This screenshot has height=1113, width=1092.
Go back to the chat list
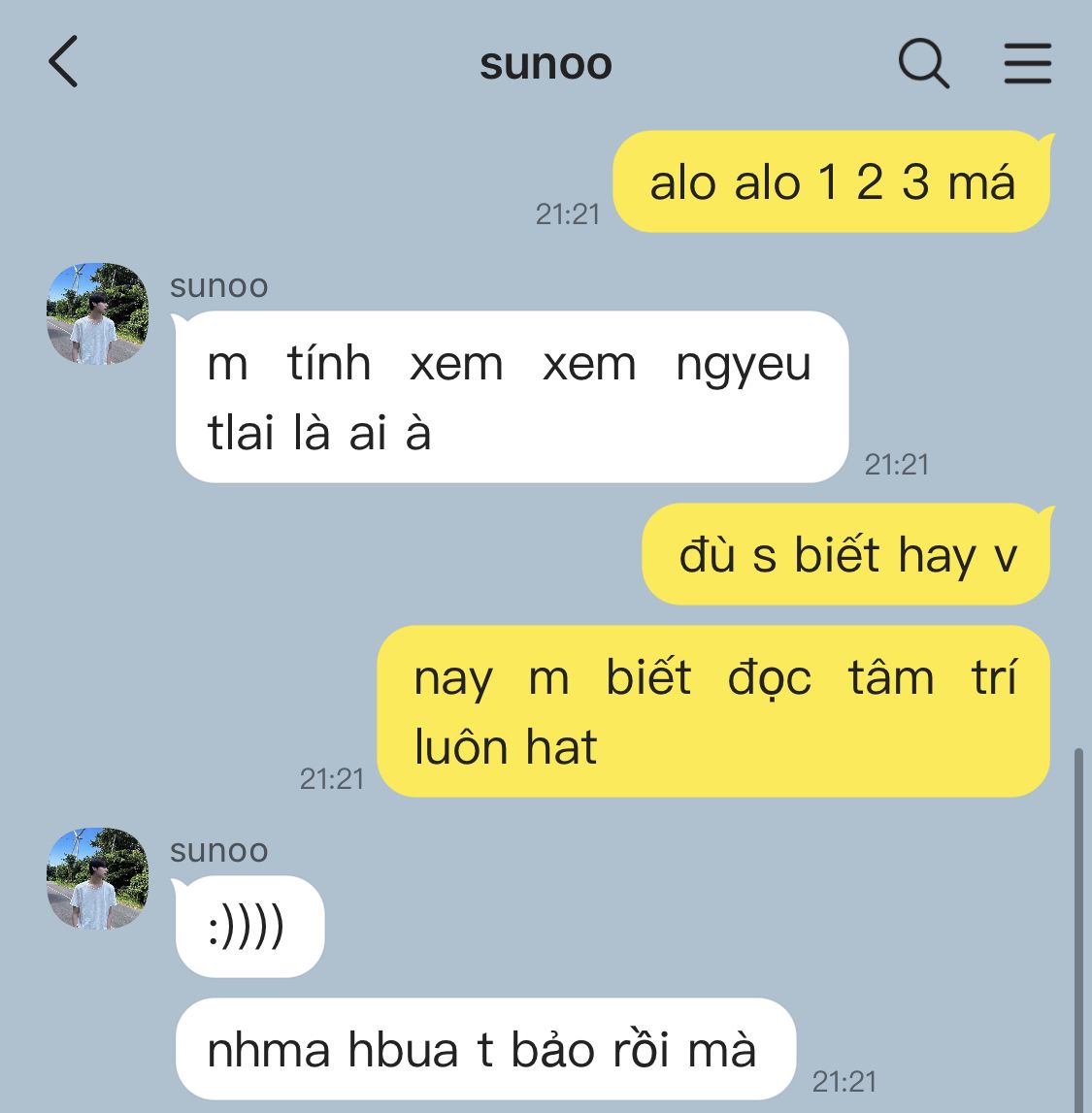(64, 63)
